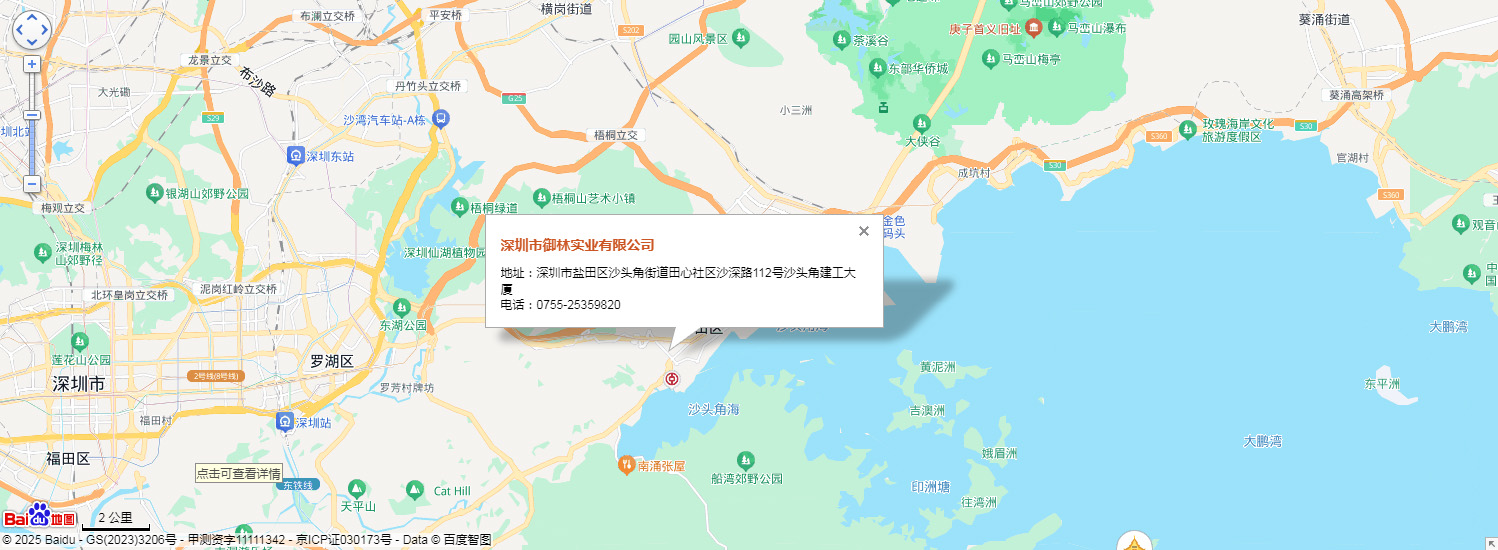
Task: Open the 深圳站 railway station marker
Action: (x=286, y=422)
